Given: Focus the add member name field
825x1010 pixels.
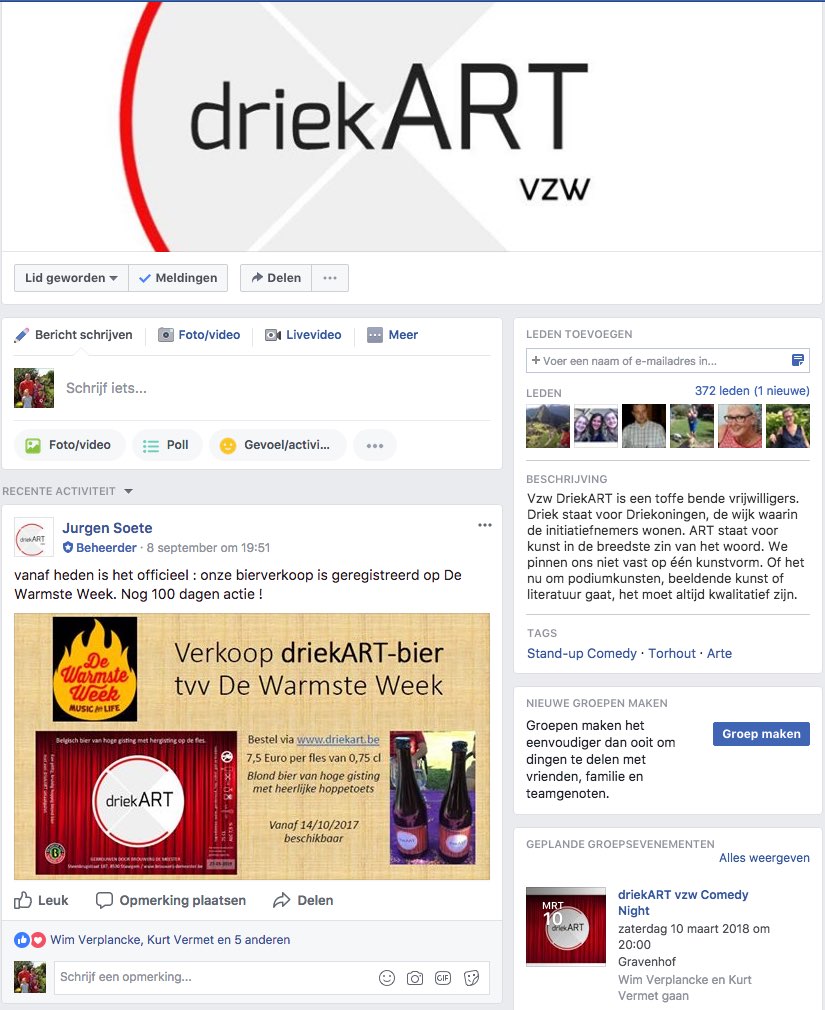Looking at the screenshot, I should [x=660, y=361].
